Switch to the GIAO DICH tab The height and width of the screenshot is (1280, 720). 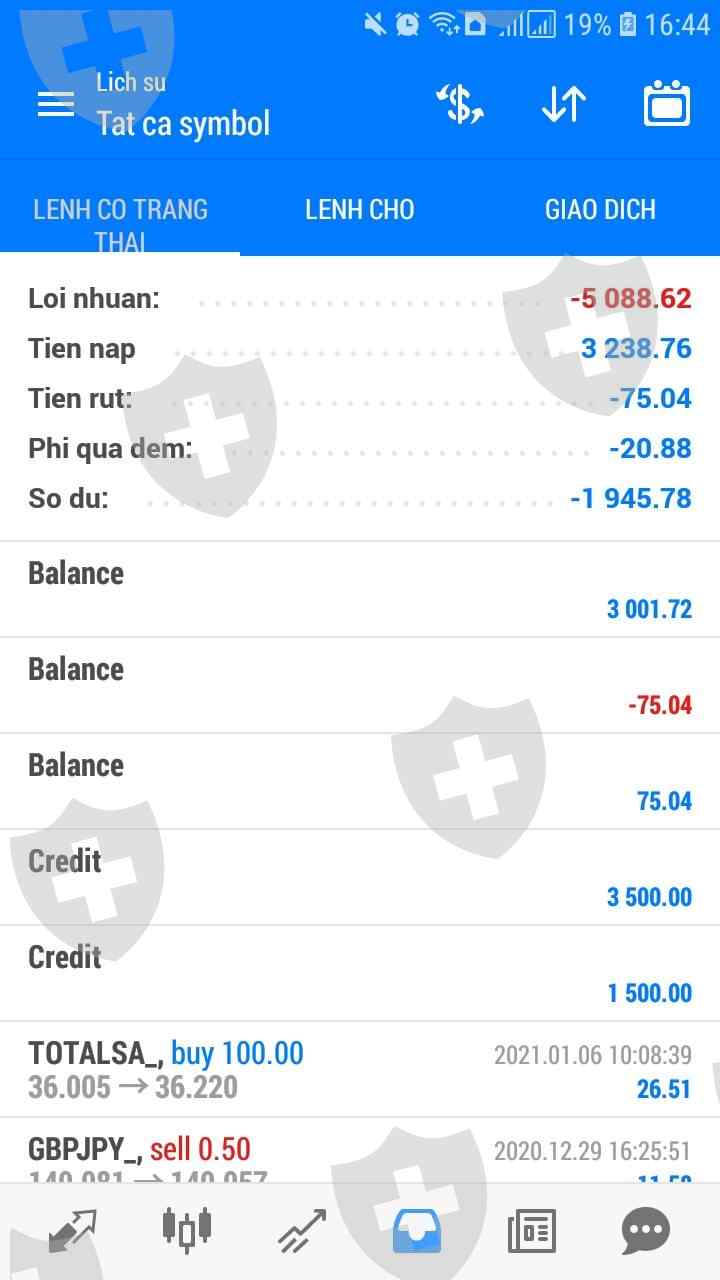tap(600, 209)
